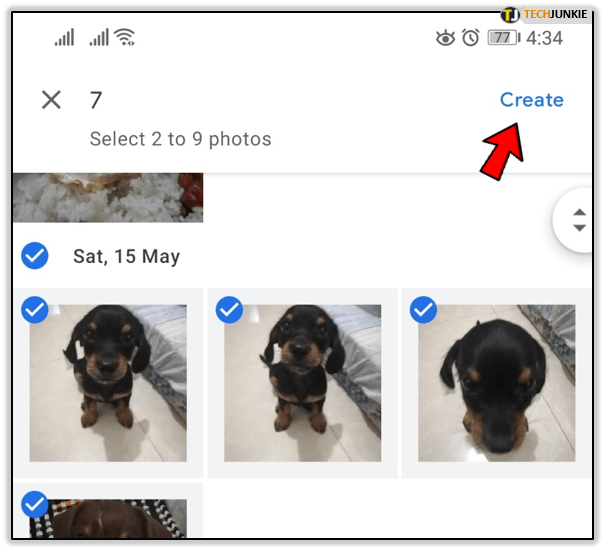
Task: Tap Create to make the collage
Action: coord(531,100)
